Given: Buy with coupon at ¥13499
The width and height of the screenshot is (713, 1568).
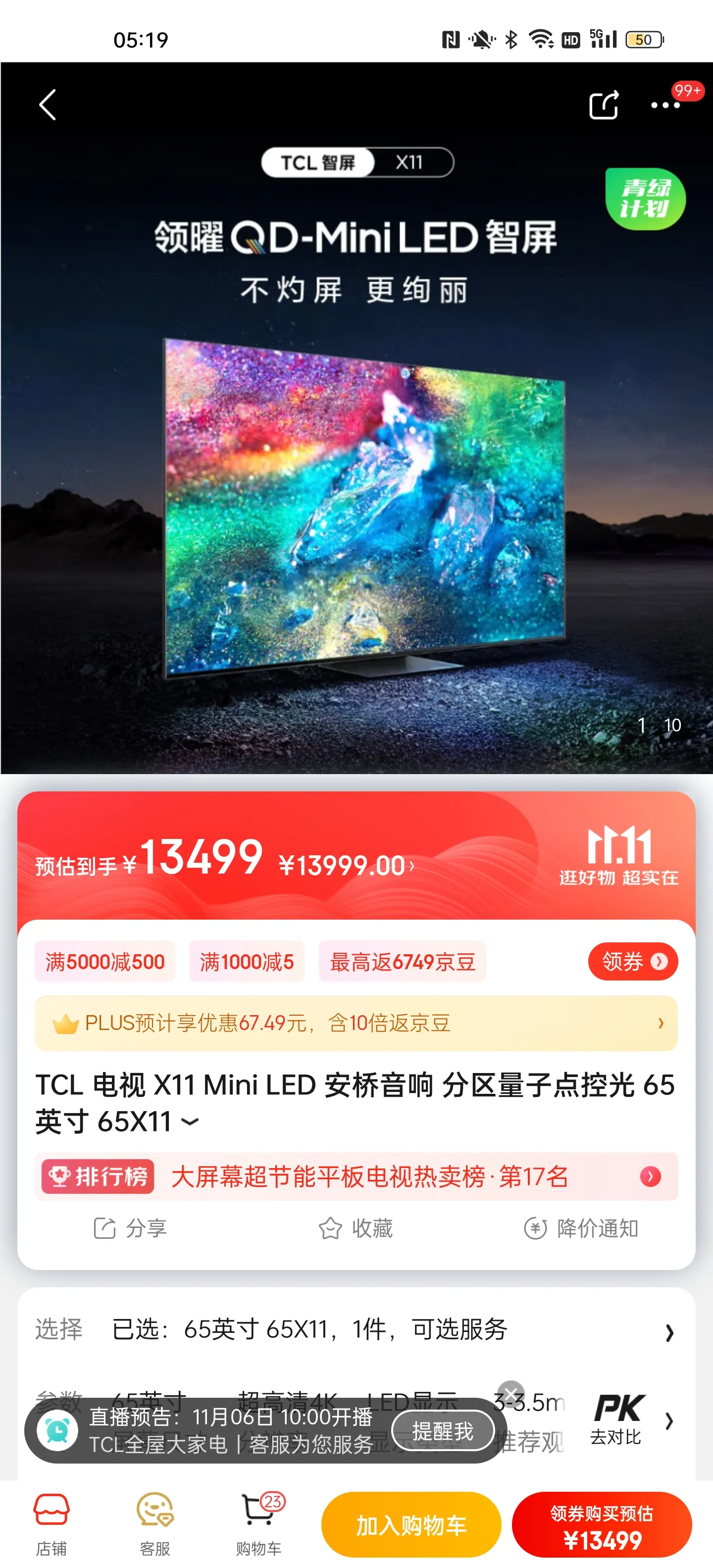Looking at the screenshot, I should (602, 1525).
